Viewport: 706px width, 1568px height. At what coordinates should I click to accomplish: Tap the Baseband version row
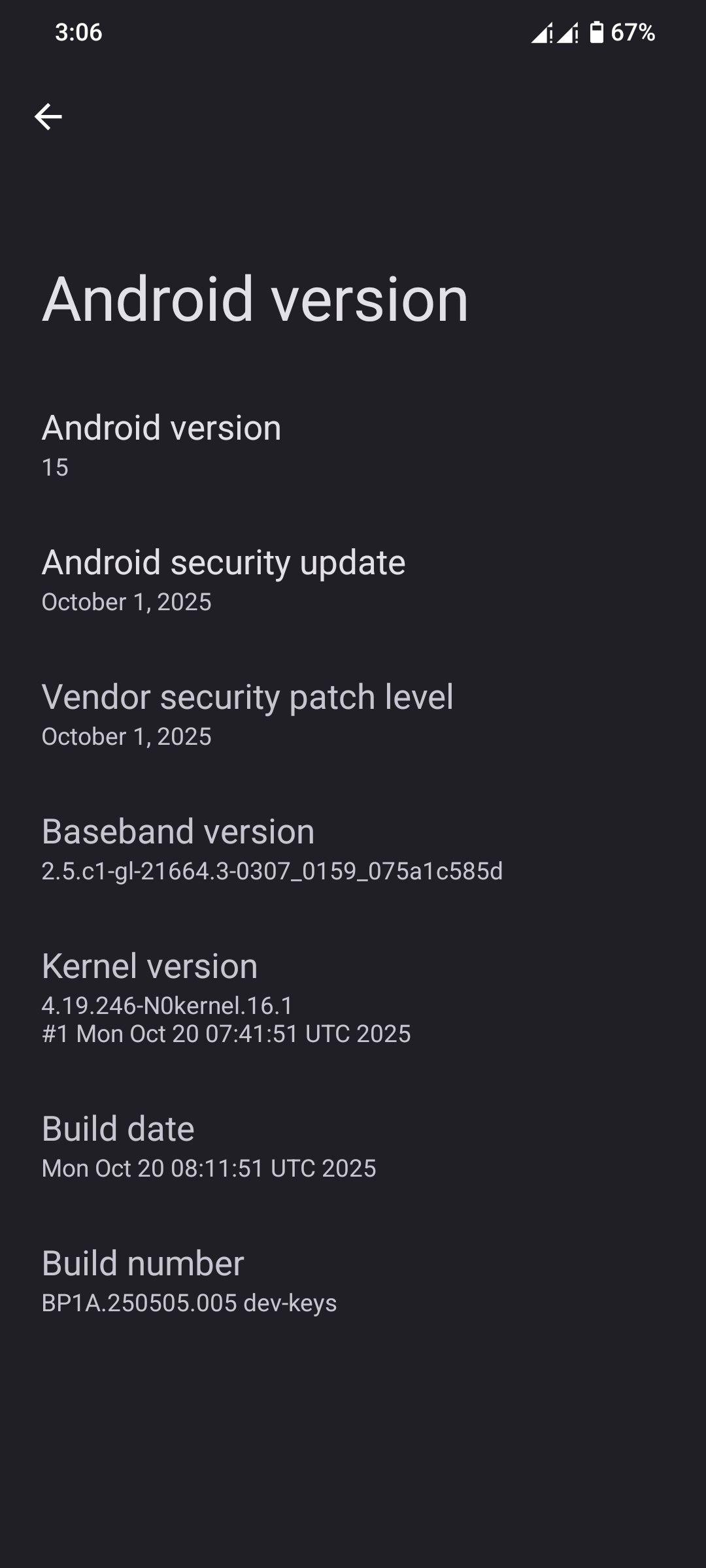(x=271, y=849)
